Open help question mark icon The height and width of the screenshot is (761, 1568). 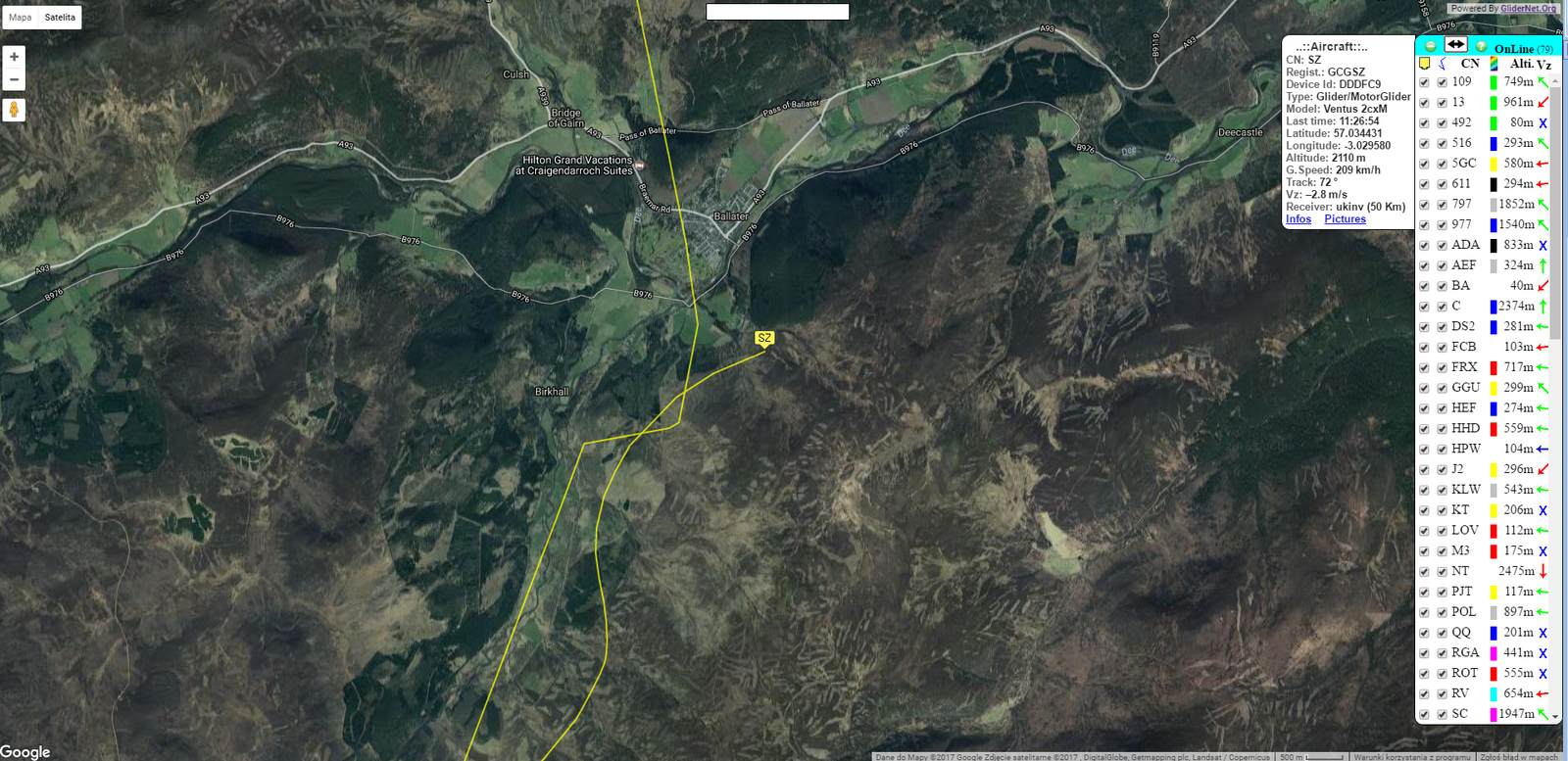click(1481, 46)
